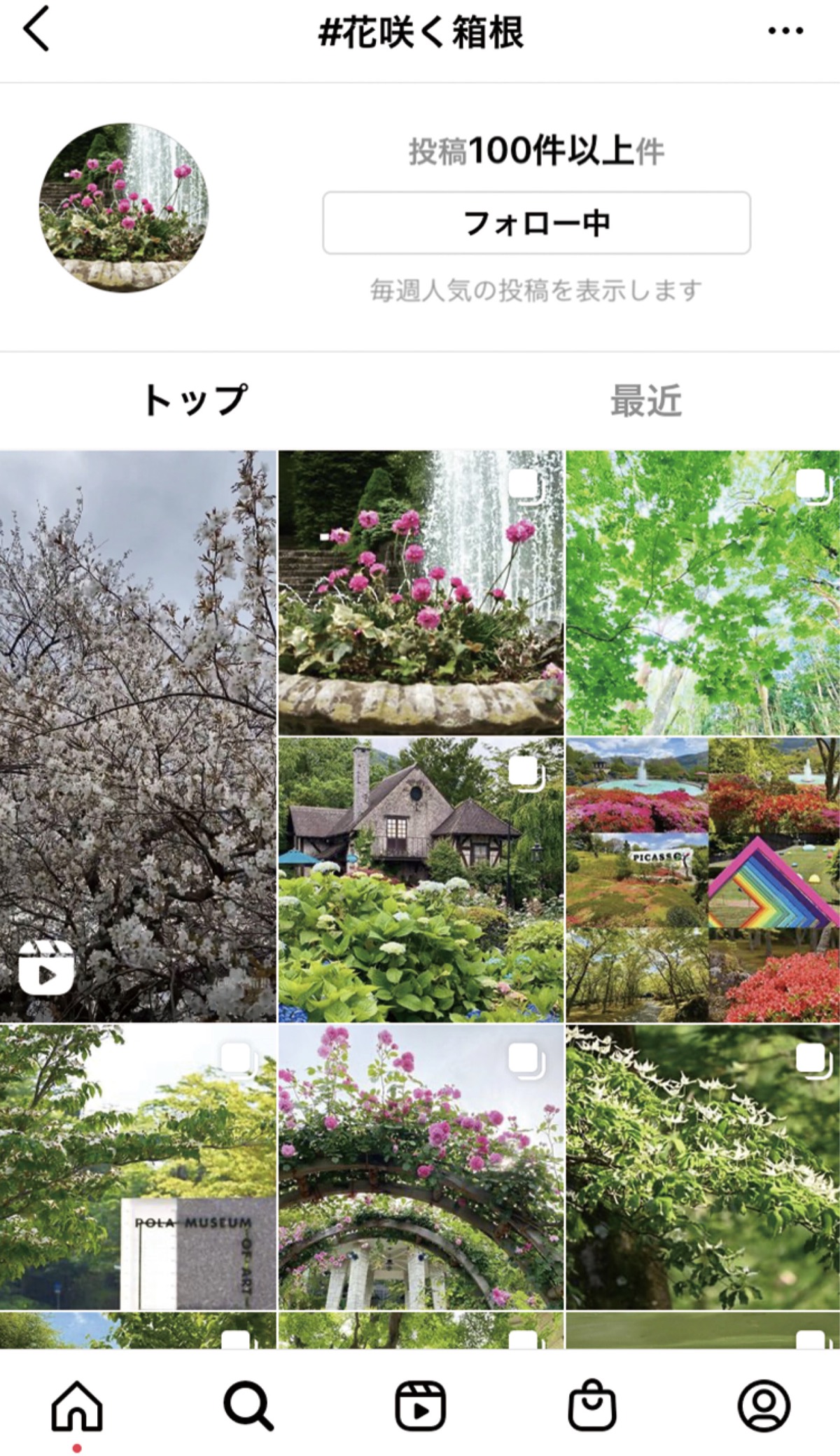840x1456 pixels.
Task: Go to the Profile tab
Action: (x=764, y=1406)
